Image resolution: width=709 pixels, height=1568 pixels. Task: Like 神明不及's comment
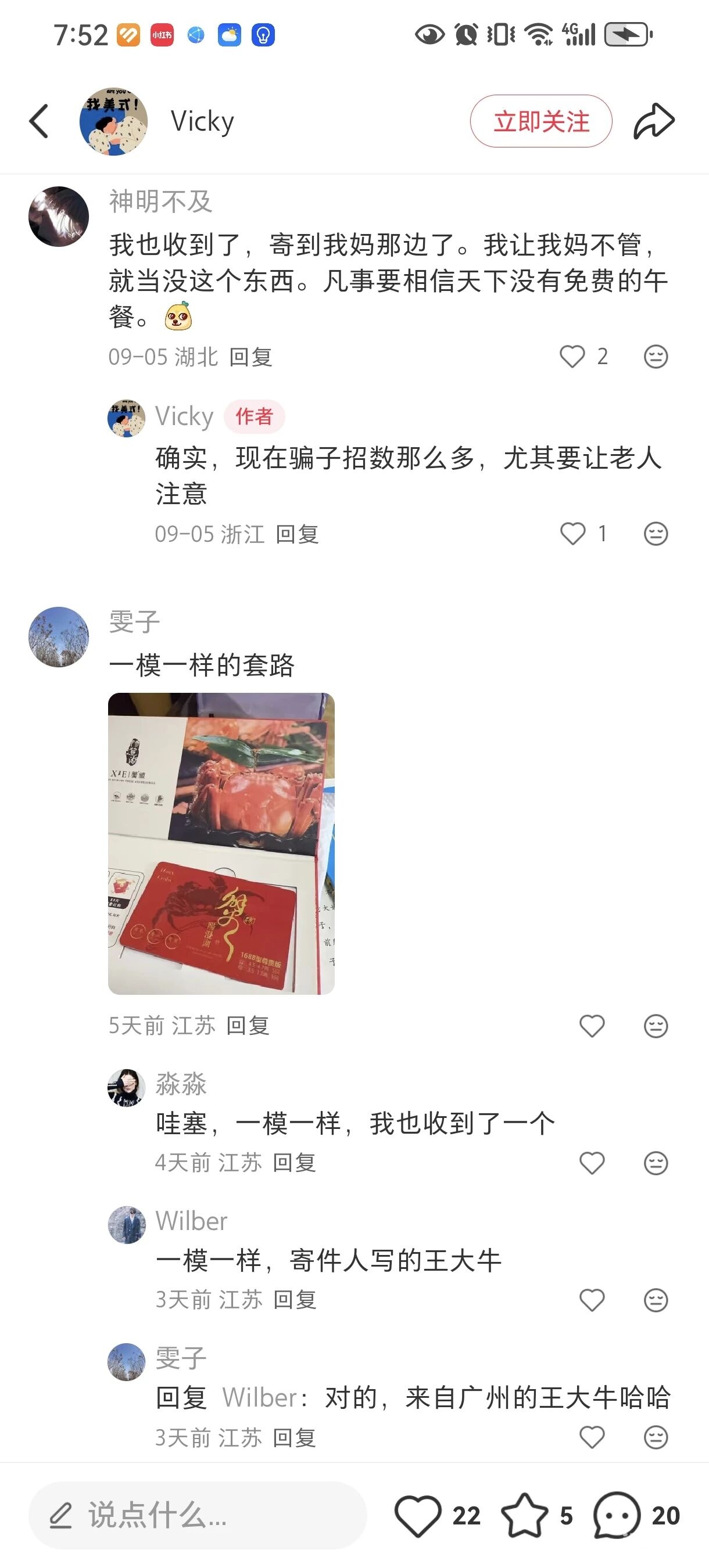(x=572, y=357)
